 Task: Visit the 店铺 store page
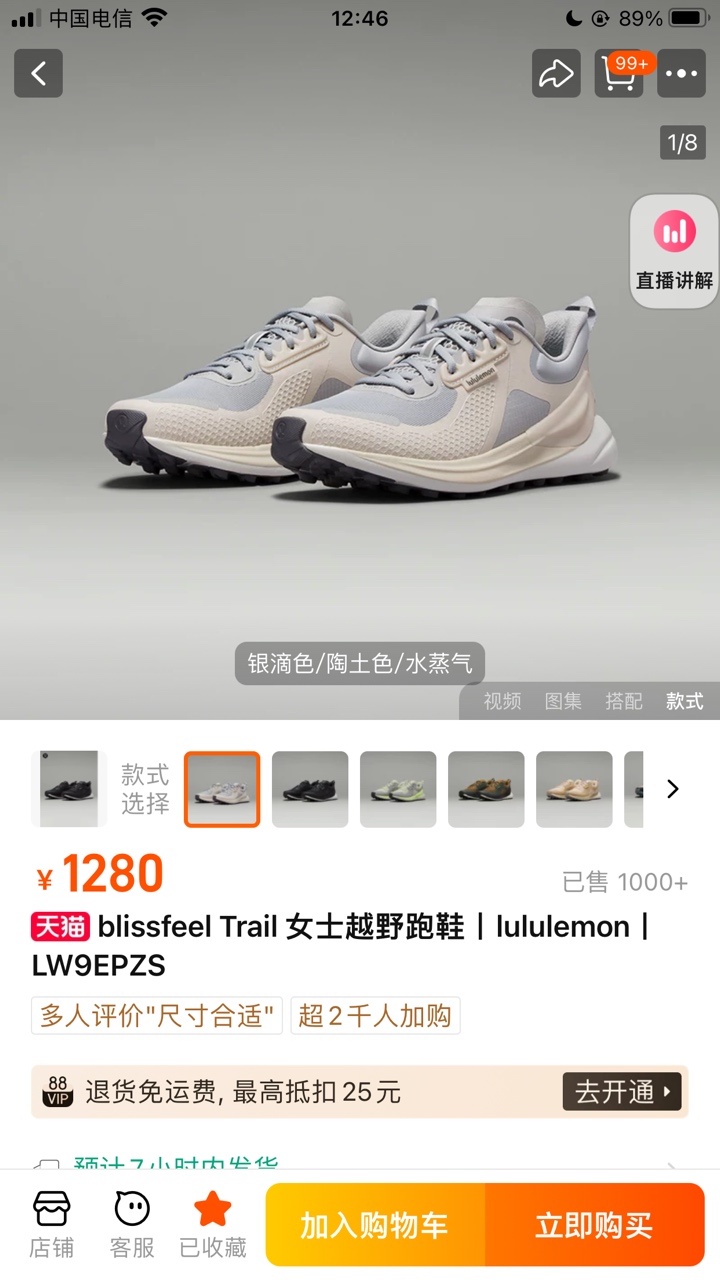[x=51, y=1224]
